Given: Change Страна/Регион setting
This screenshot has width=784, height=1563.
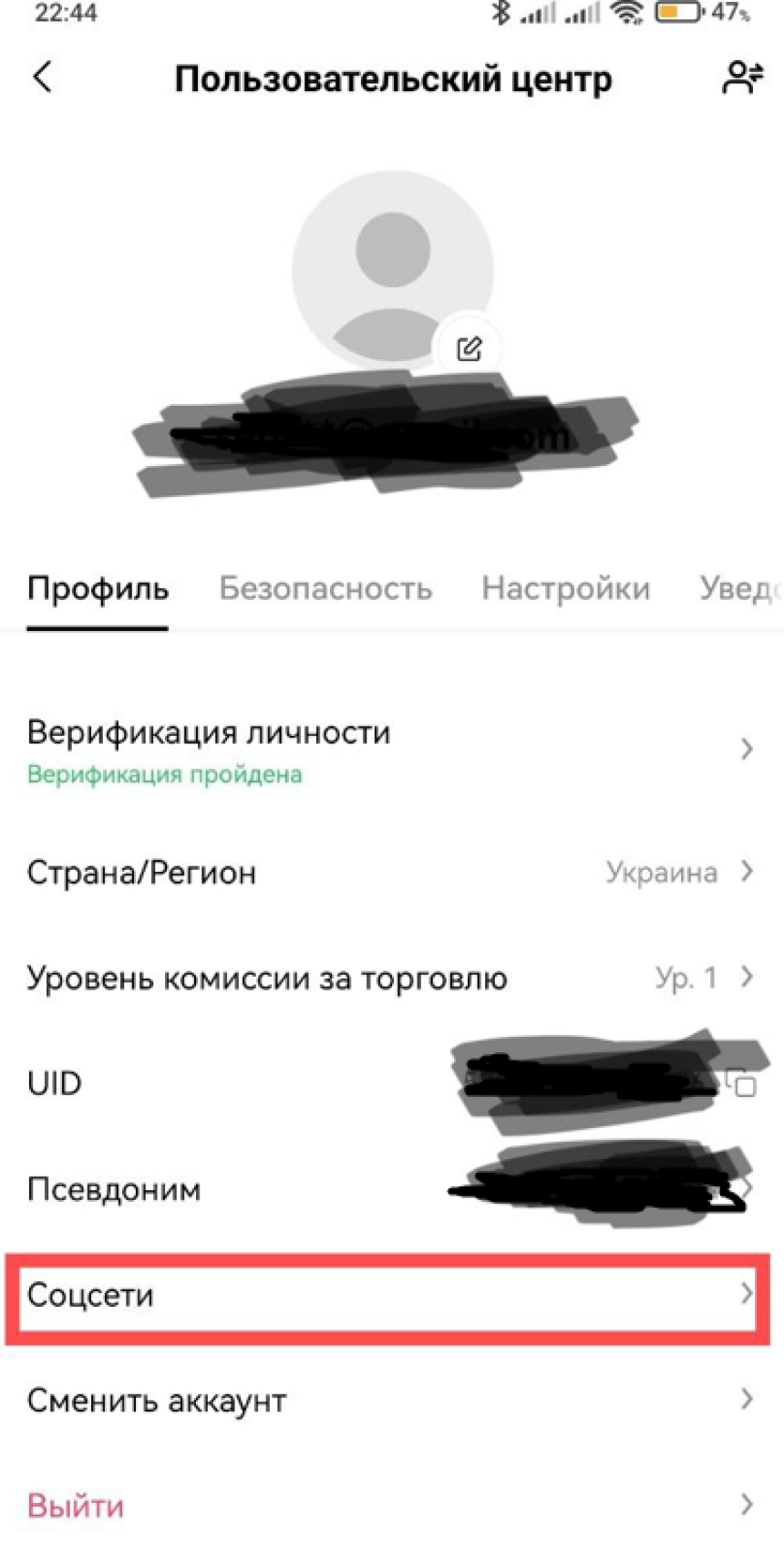Looking at the screenshot, I should (392, 873).
